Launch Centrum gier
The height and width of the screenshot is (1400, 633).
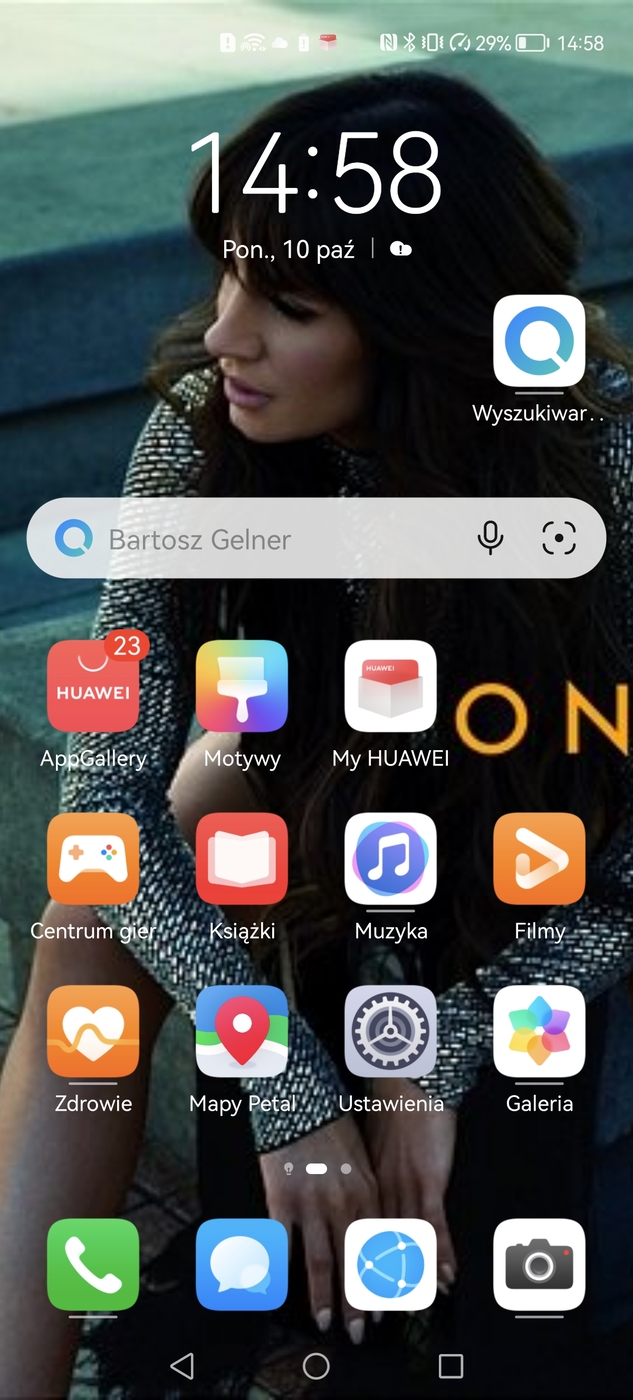coord(93,859)
